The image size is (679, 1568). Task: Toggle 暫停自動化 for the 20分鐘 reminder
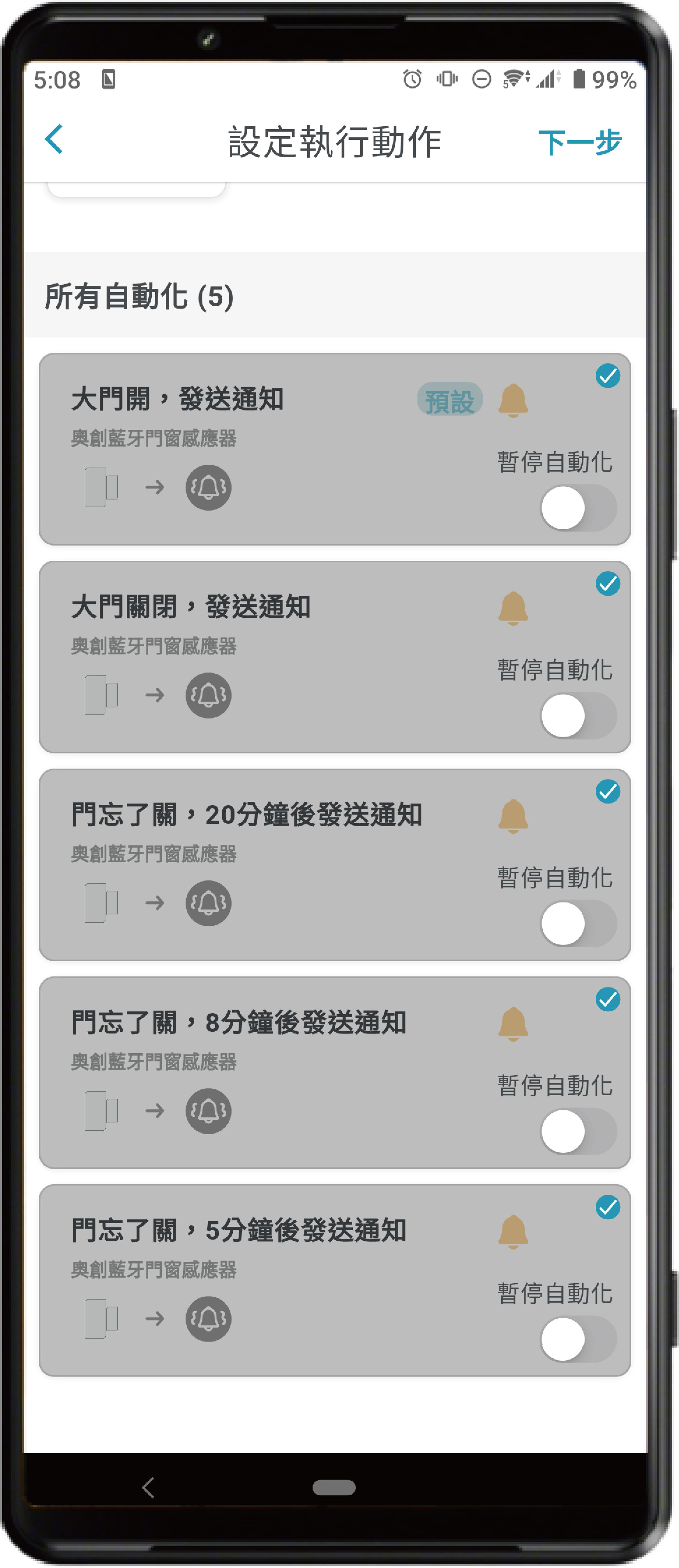(x=578, y=923)
